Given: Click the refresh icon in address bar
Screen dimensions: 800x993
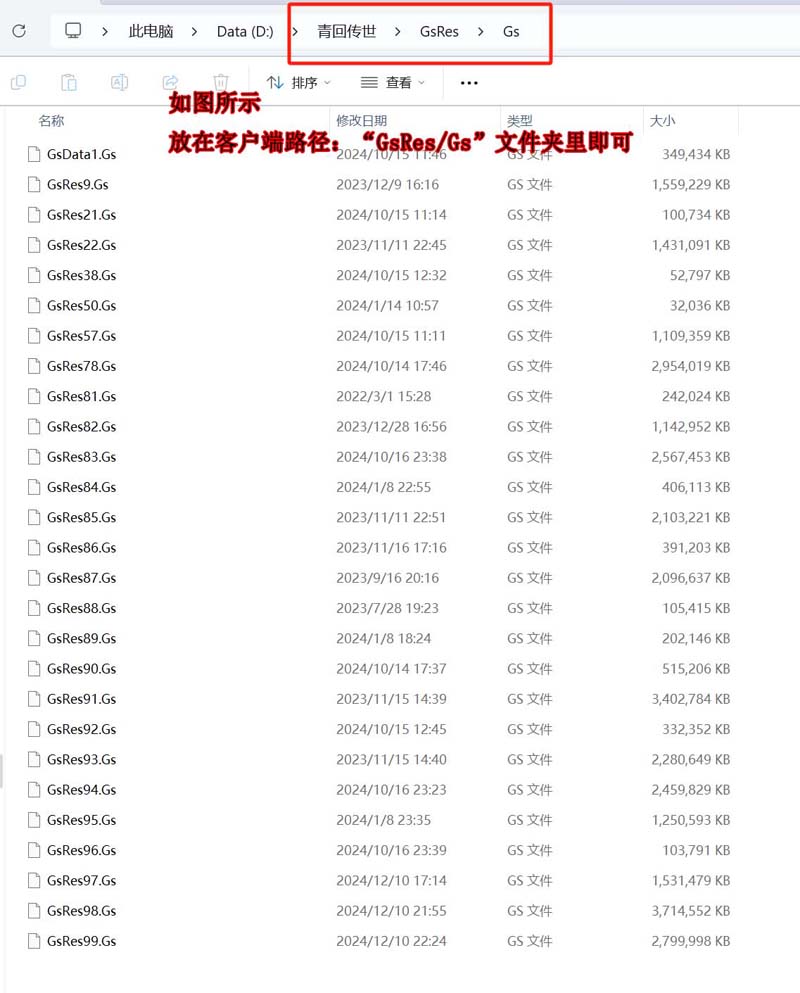Looking at the screenshot, I should (x=19, y=31).
